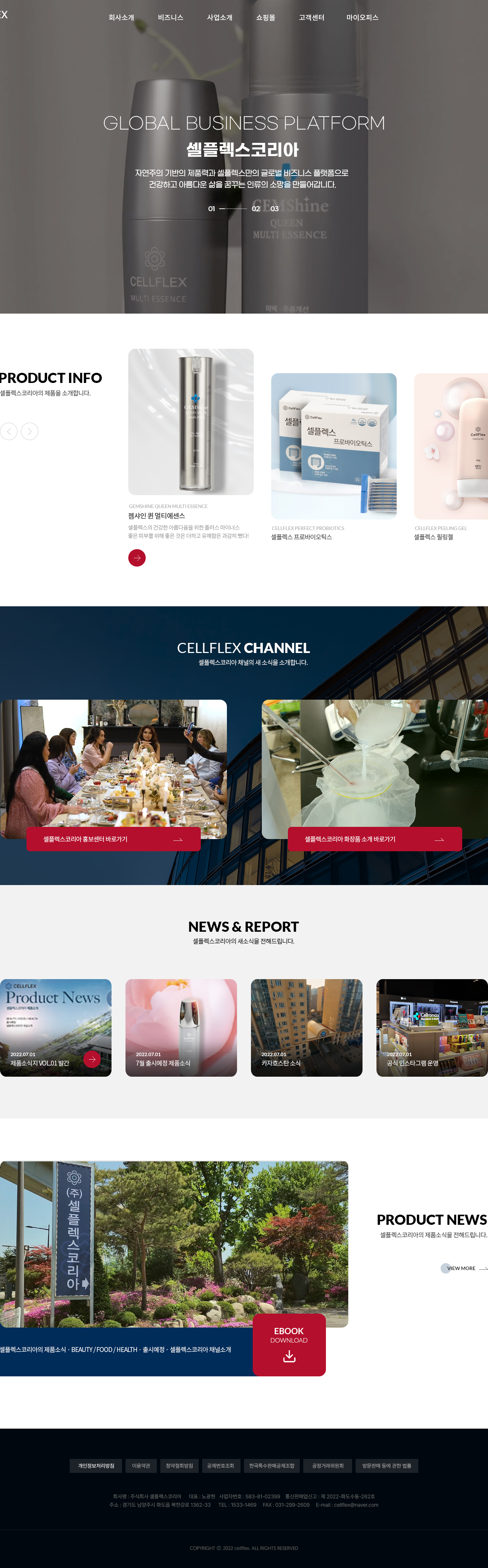Open 이용약관 footer link
488x1568 pixels.
pyautogui.click(x=141, y=1466)
